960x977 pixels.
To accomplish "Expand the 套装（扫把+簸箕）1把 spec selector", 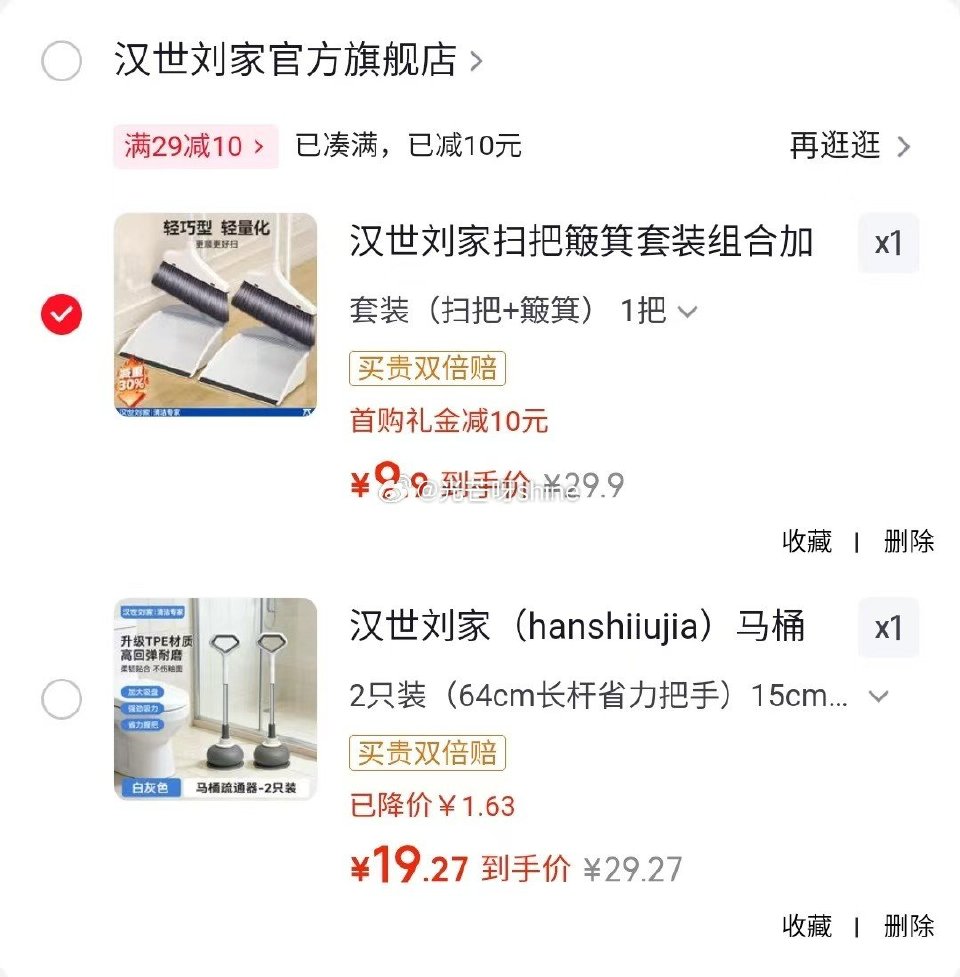I will 520,311.
